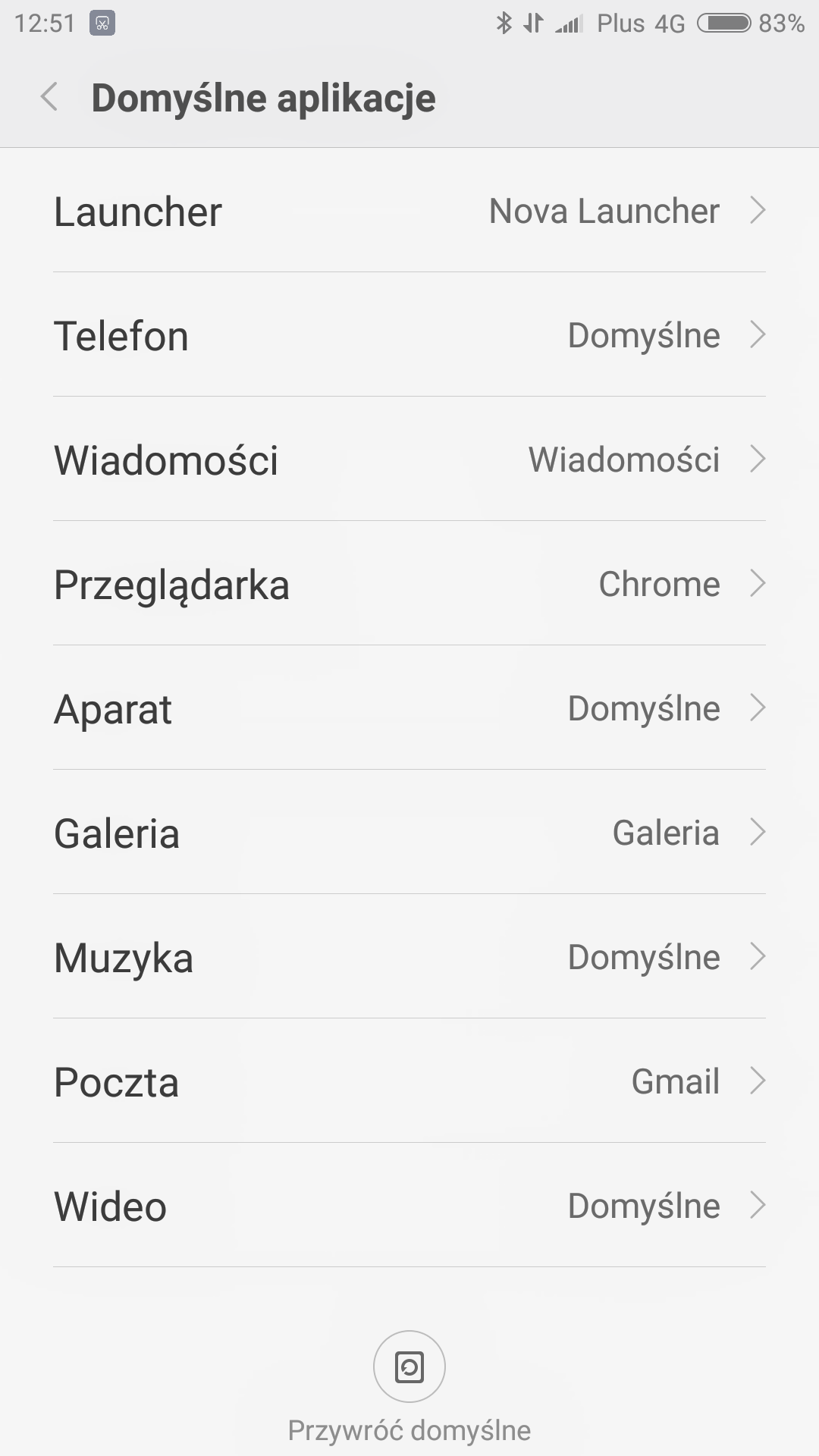
Task: Tap Przywróć domyślne to reset defaults
Action: click(x=409, y=1367)
